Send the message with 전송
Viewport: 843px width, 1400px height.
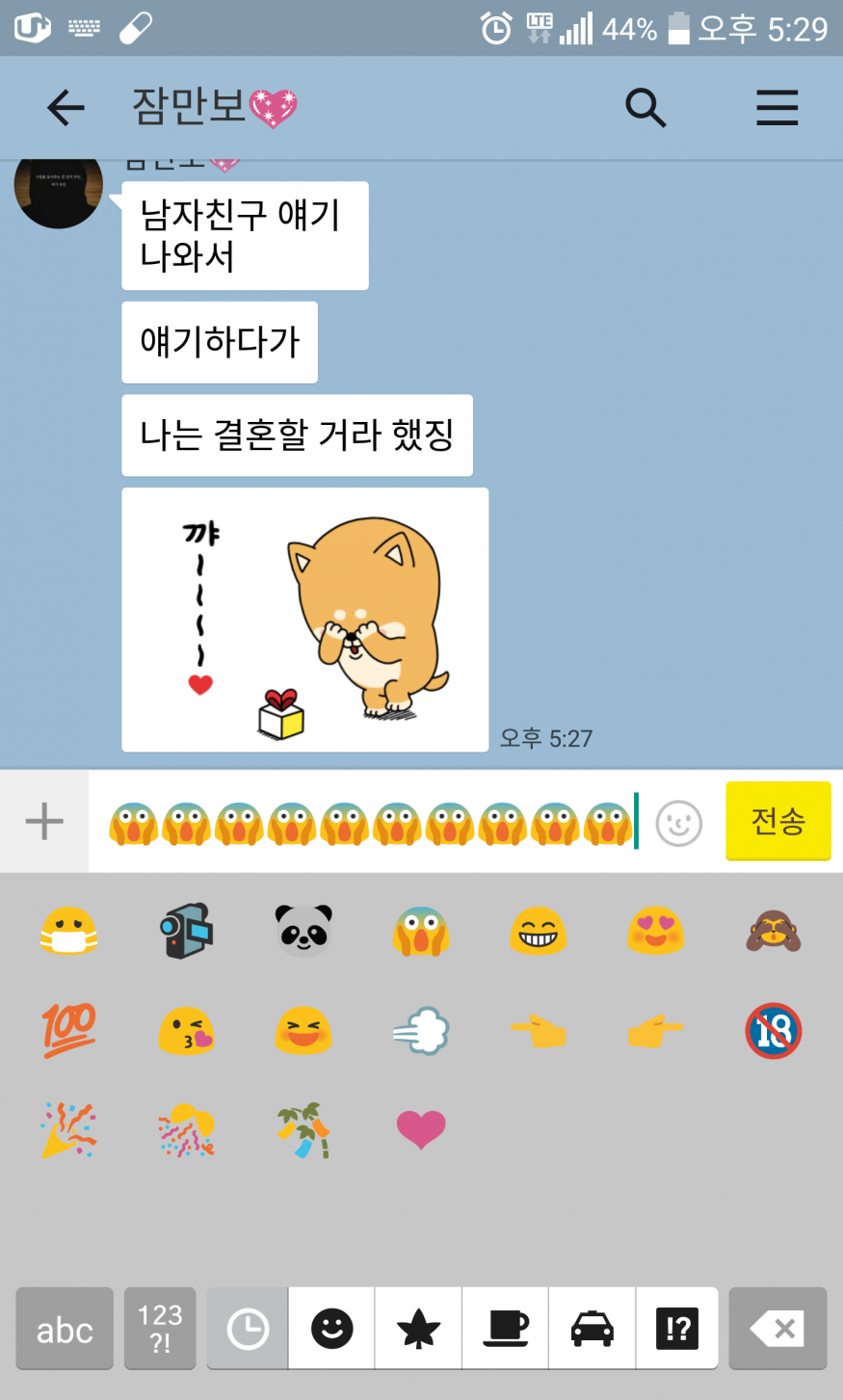pos(777,821)
